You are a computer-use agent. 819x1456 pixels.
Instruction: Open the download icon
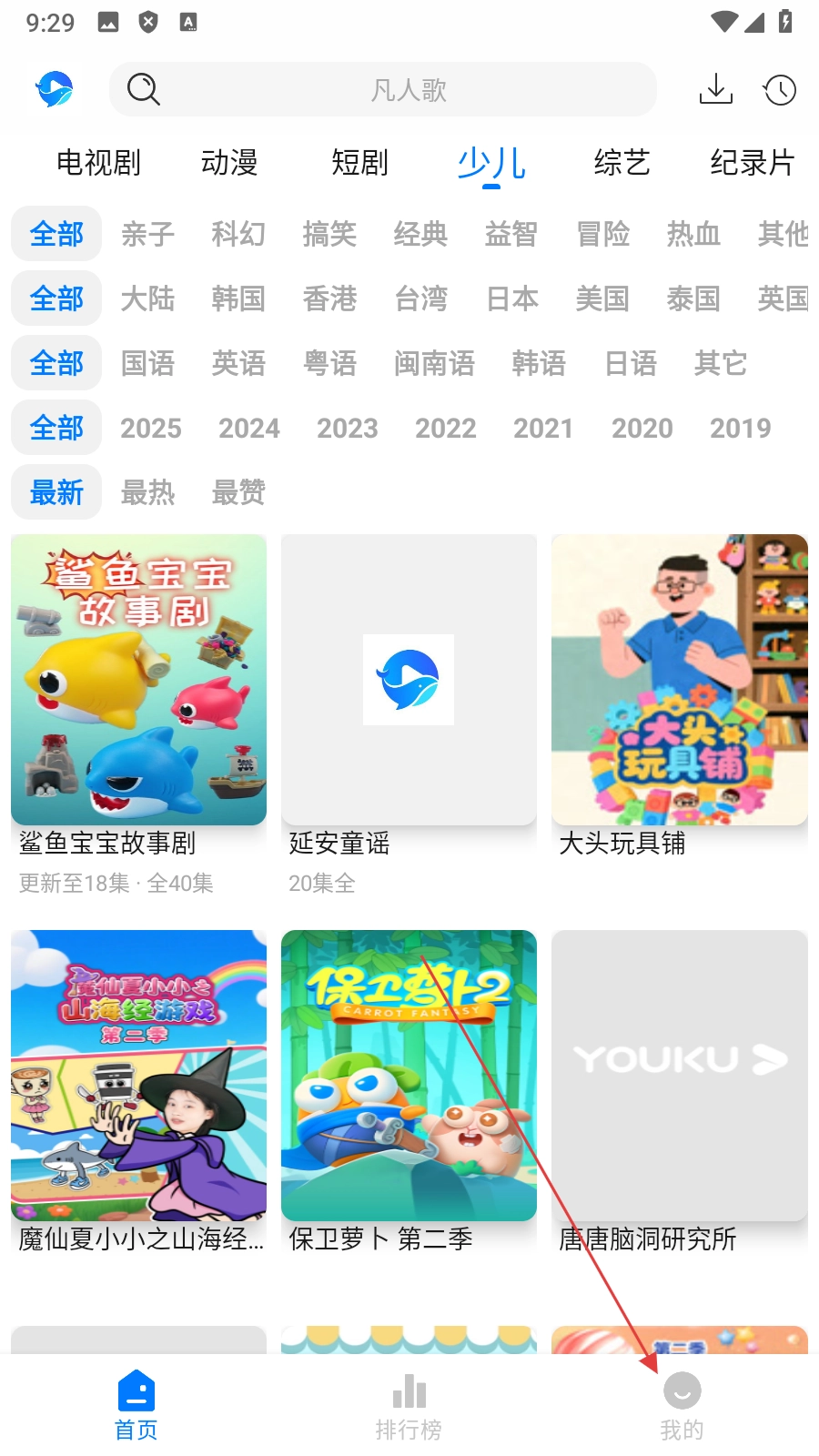716,89
